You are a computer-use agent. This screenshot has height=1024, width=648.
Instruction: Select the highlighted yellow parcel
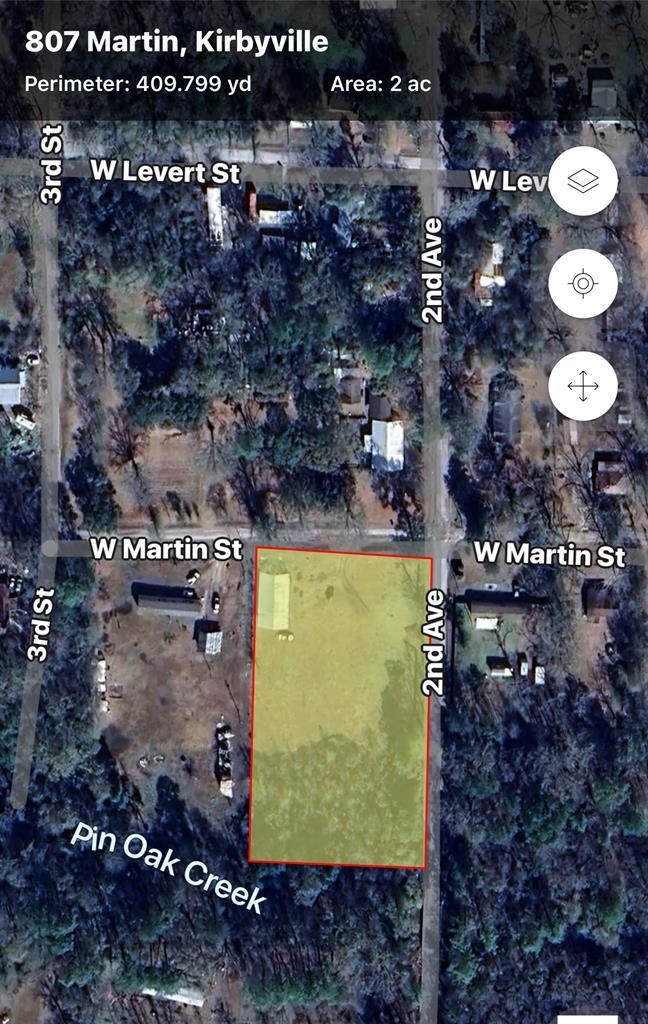coord(340,706)
